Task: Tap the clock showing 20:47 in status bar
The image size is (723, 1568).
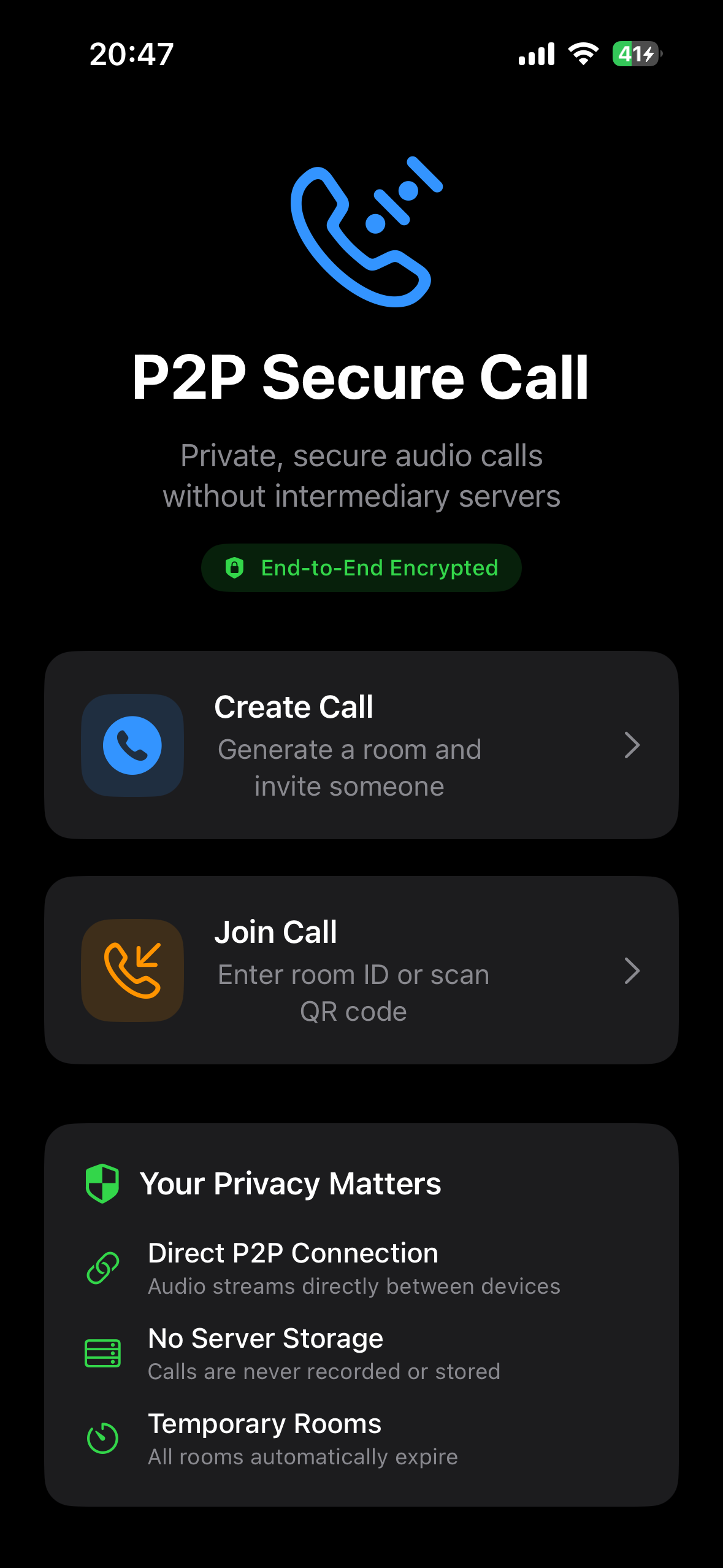Action: tap(130, 54)
